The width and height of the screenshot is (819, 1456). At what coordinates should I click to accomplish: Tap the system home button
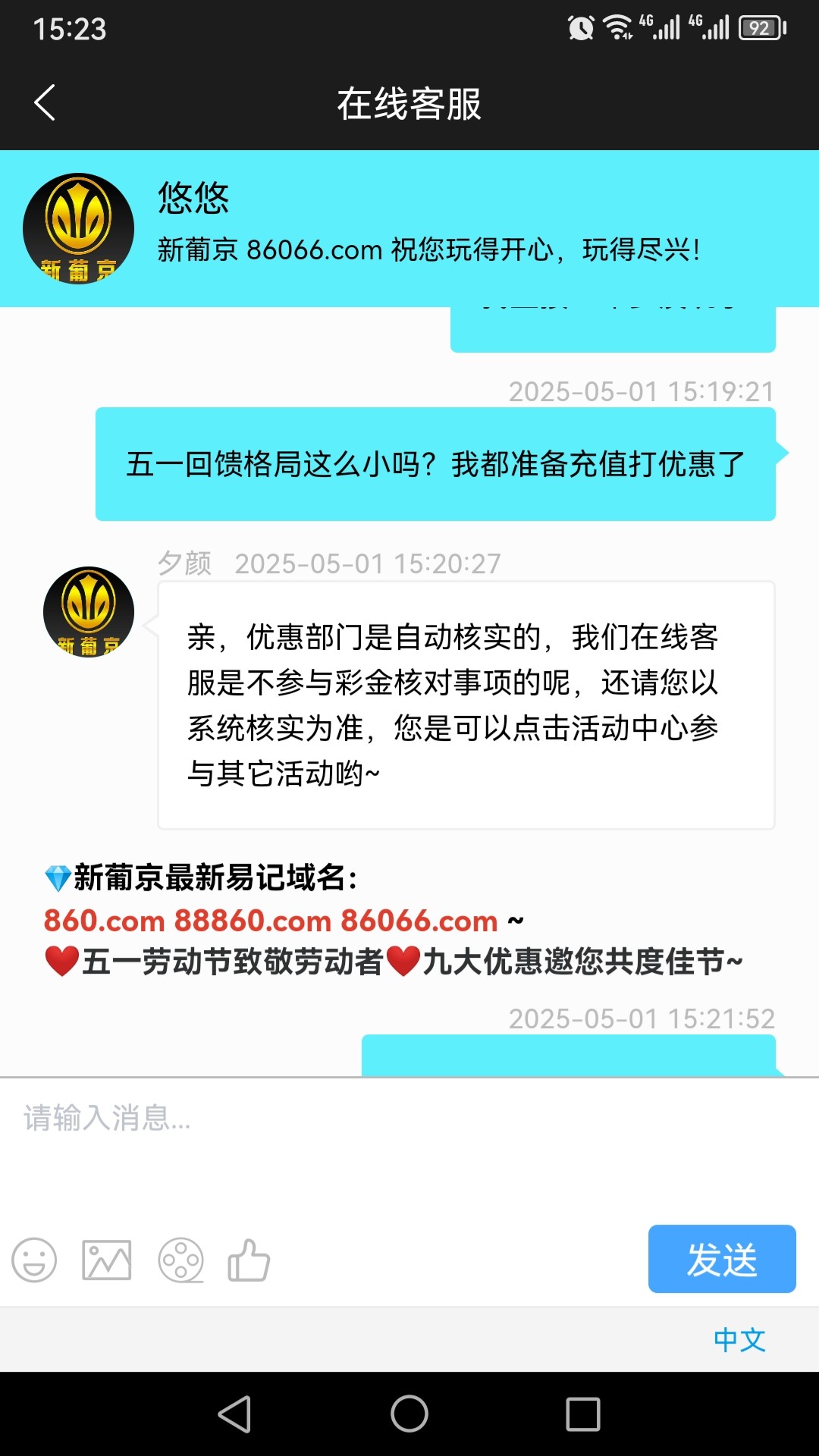point(409,1414)
